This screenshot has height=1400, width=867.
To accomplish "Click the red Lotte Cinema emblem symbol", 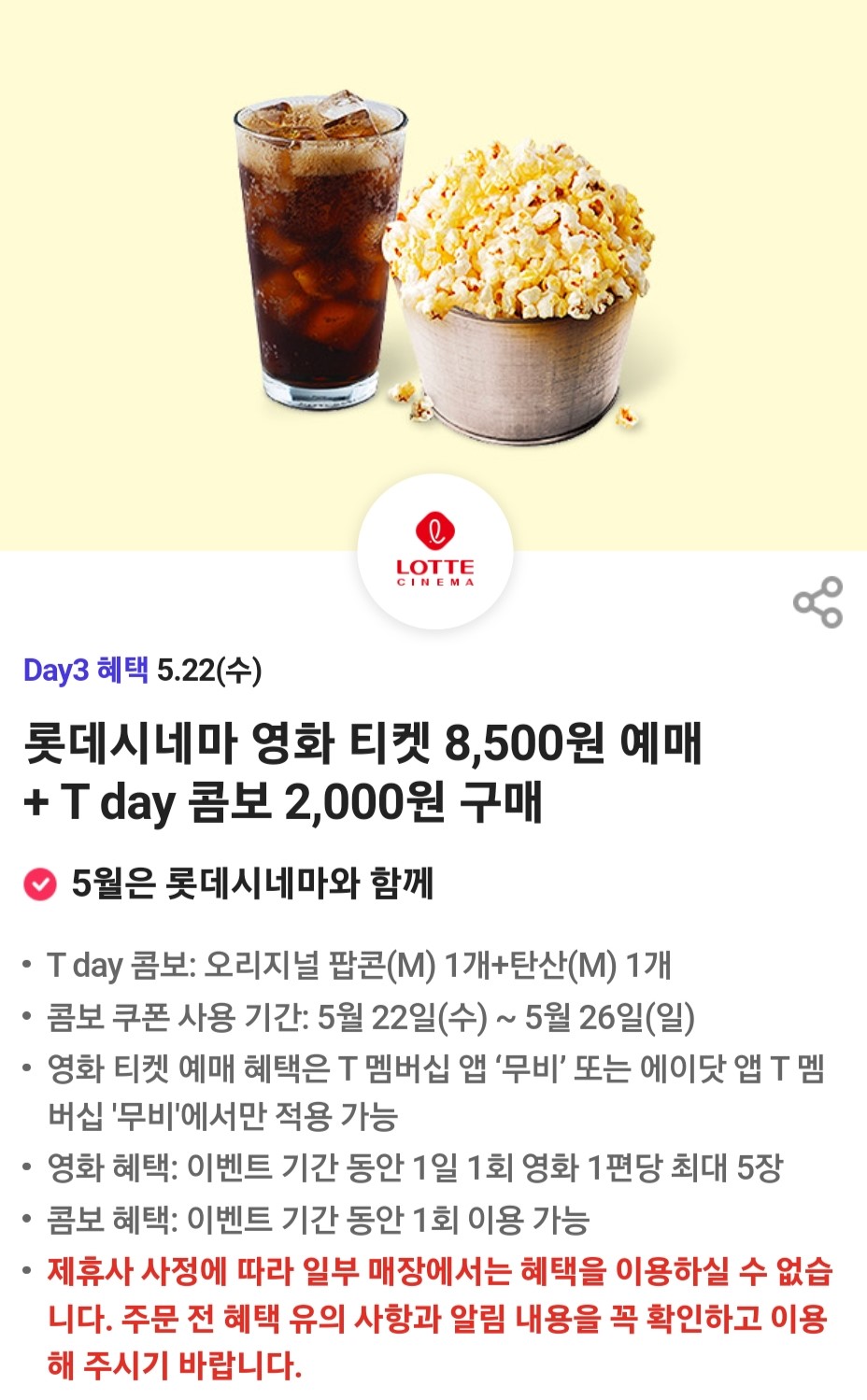I will click(433, 532).
